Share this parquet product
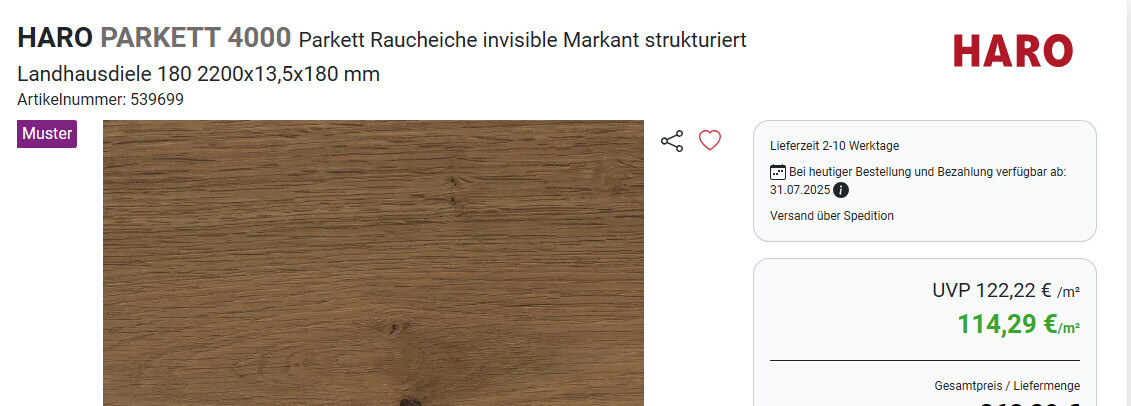Screen dimensions: 1131x406 pos(672,141)
